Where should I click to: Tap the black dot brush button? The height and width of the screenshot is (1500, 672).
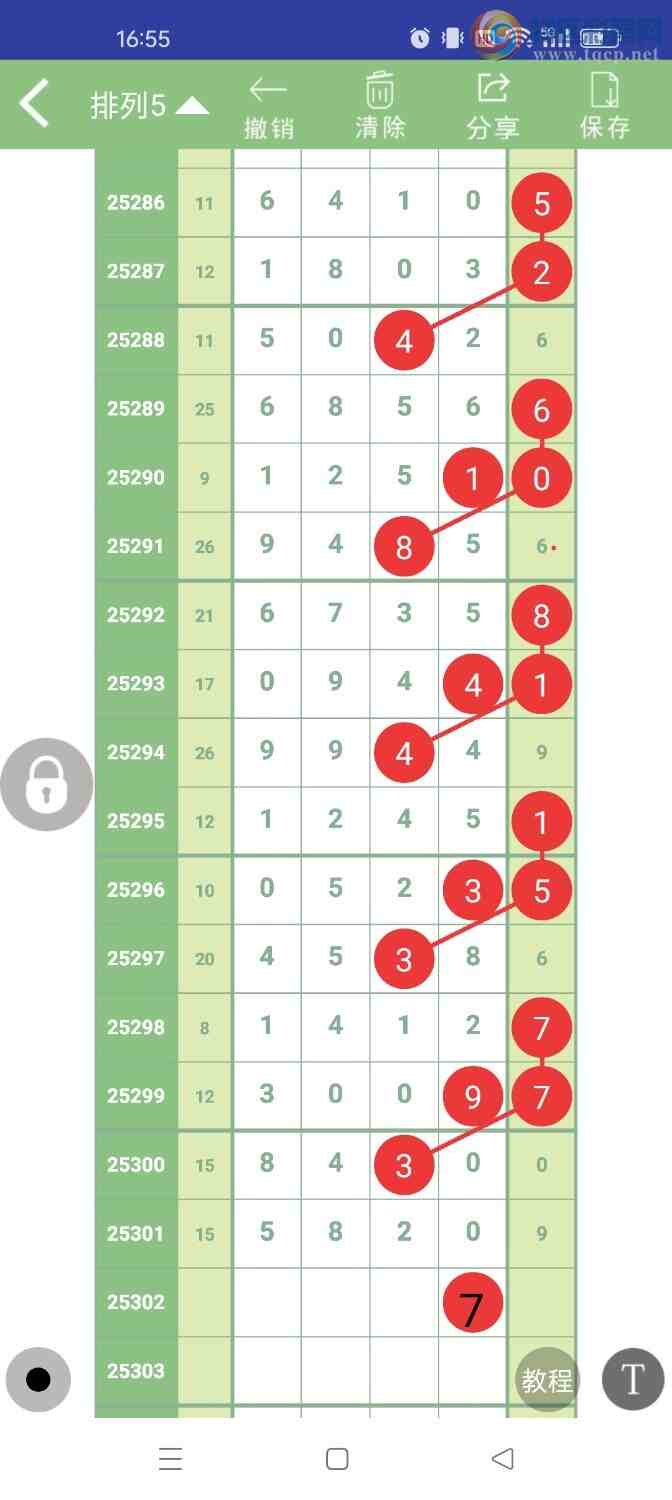[x=38, y=1380]
